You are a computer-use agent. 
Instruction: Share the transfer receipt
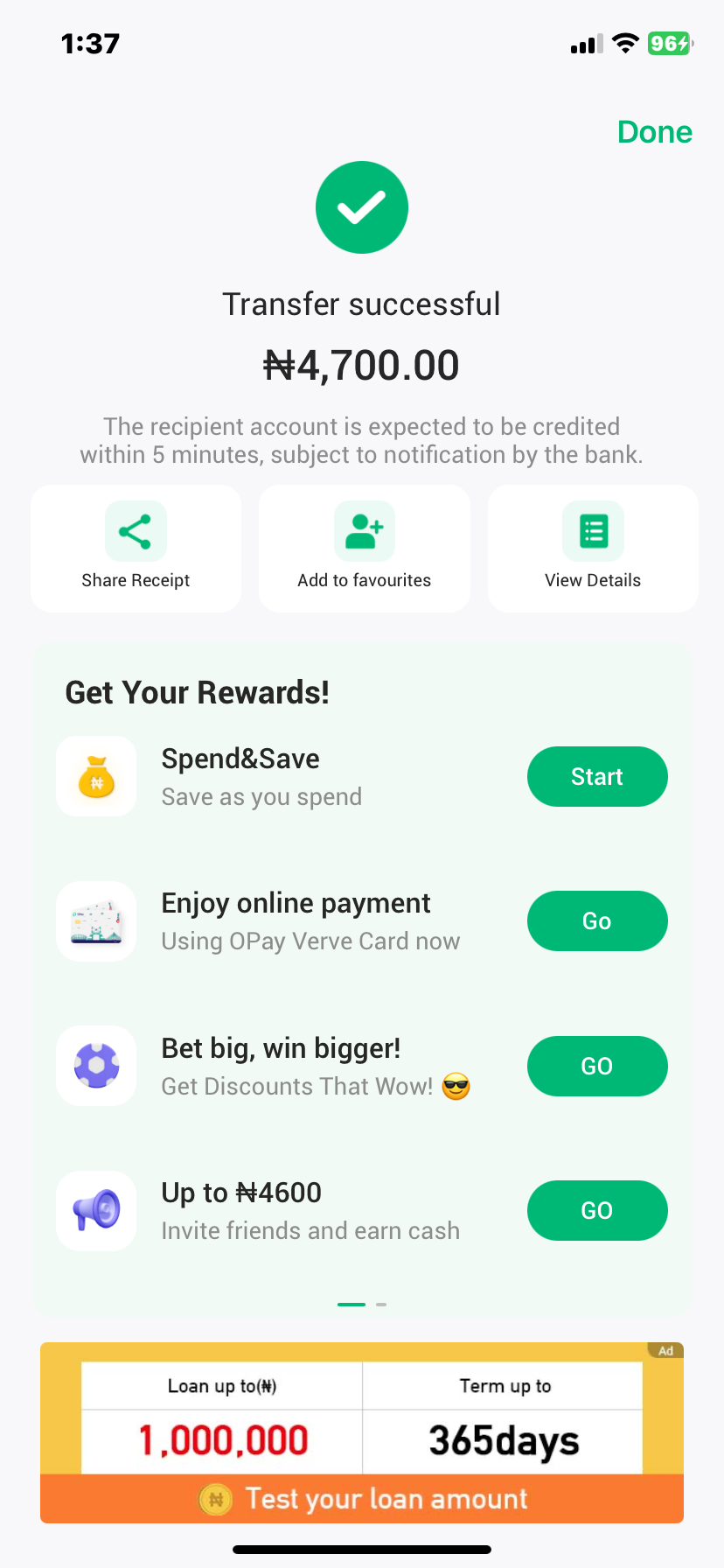click(x=136, y=549)
